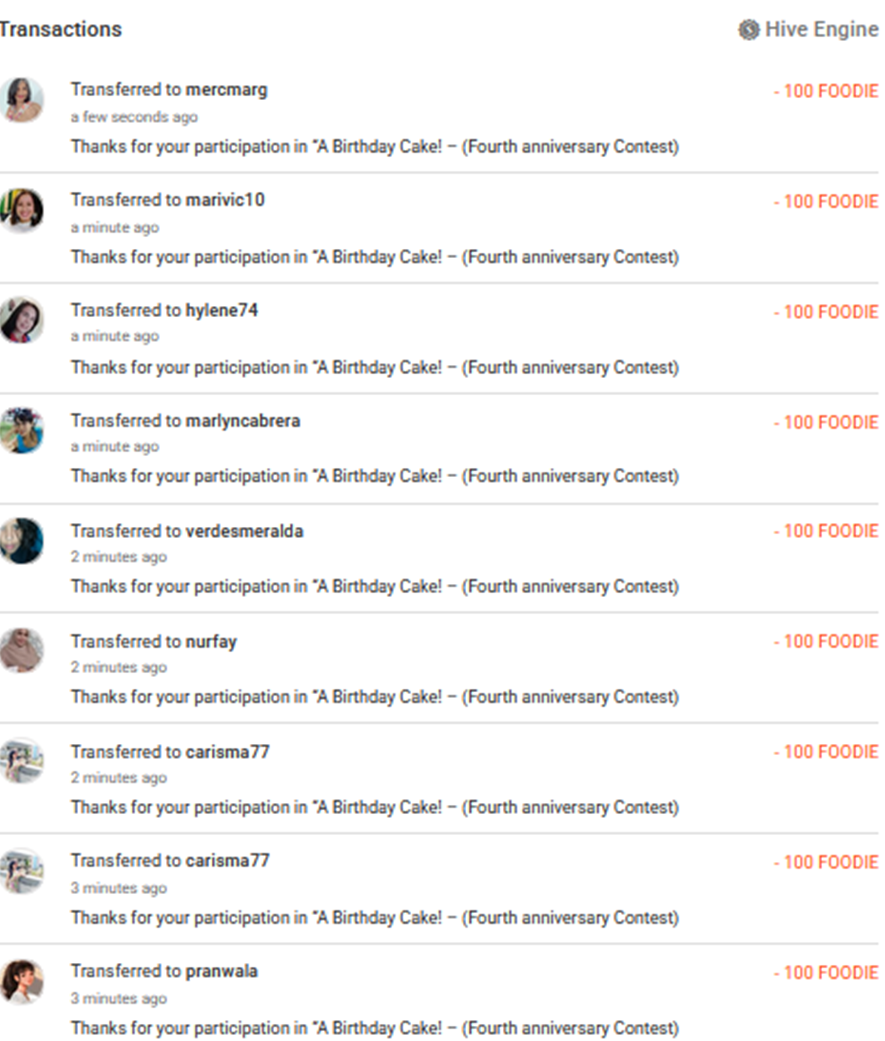The height and width of the screenshot is (1041, 885).
Task: Tap verdesmeralda's avatar picture
Action: click(x=22, y=541)
